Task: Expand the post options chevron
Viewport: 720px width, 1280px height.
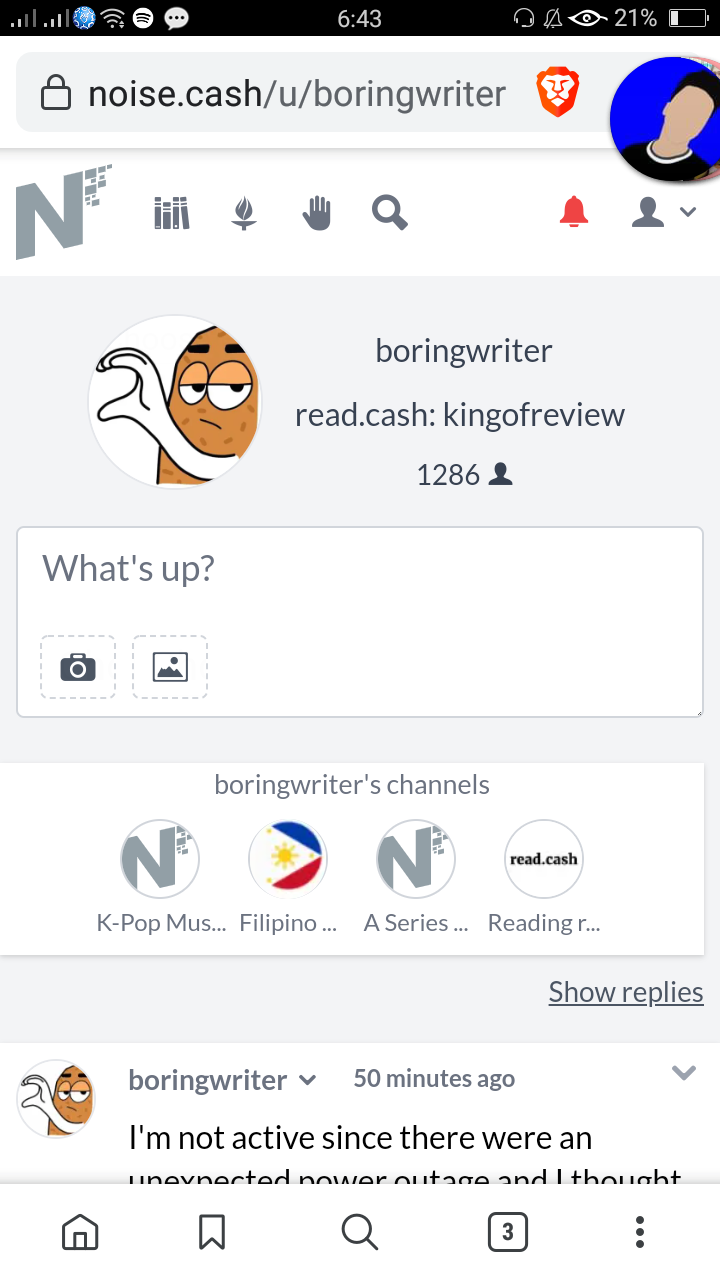Action: (x=683, y=1073)
